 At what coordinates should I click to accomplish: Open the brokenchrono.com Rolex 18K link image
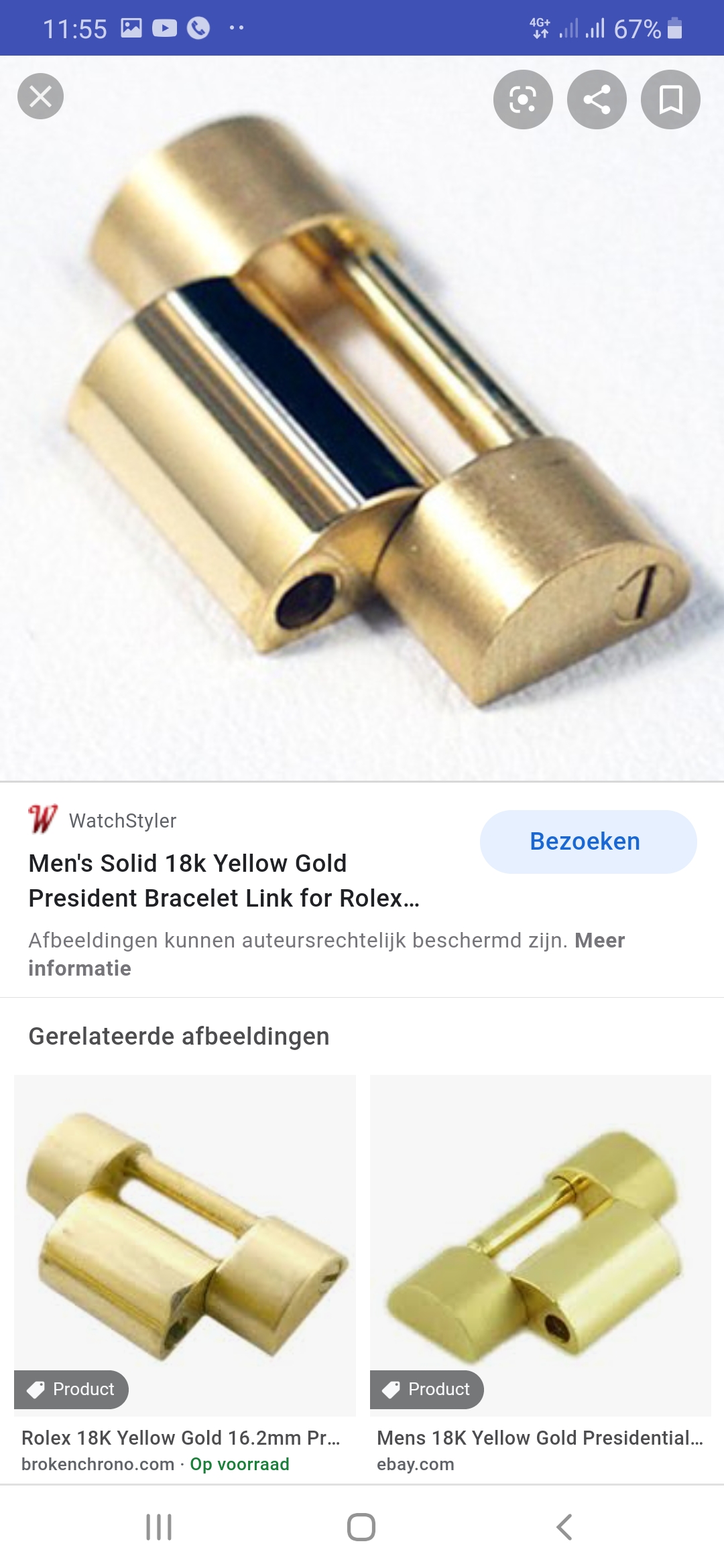tap(185, 1245)
